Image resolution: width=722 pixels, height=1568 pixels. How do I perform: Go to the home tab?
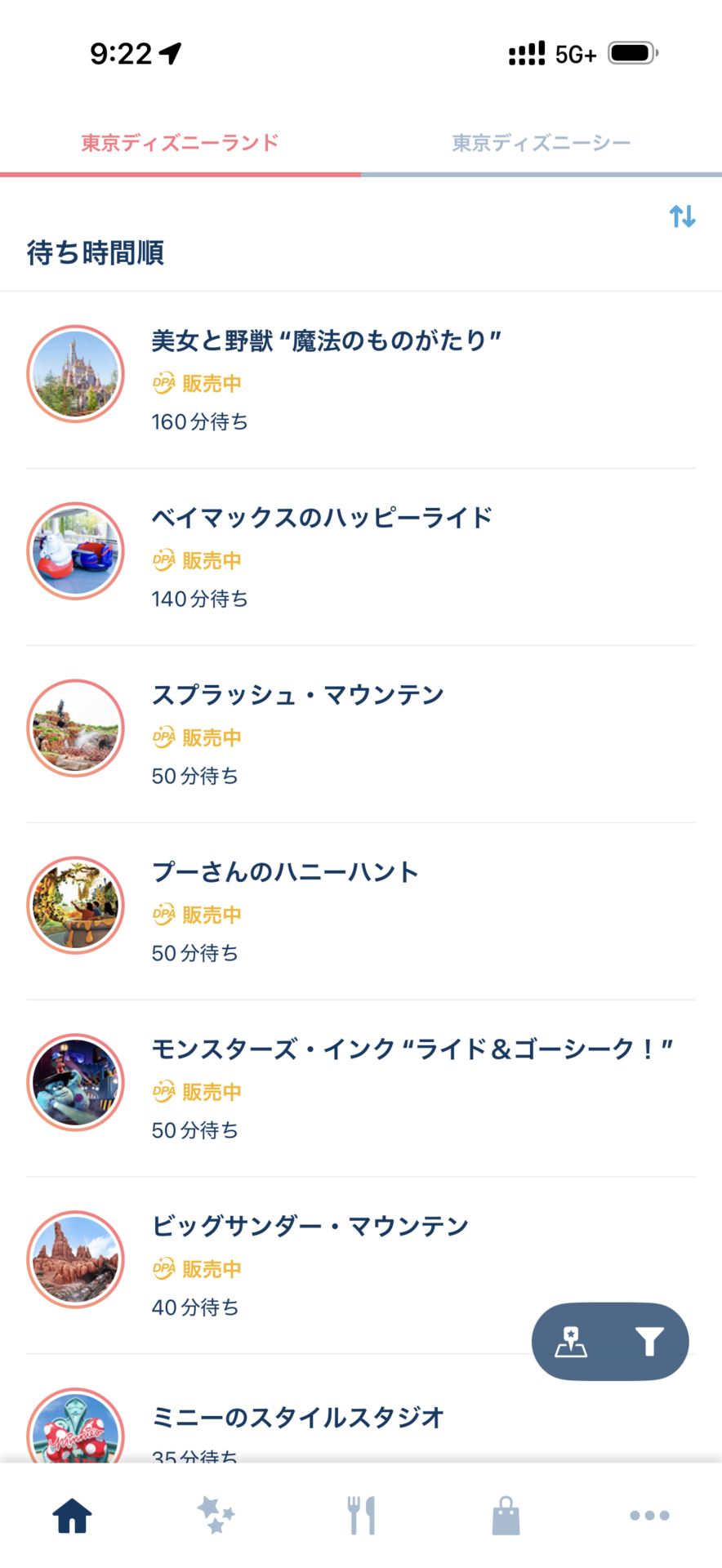72,1516
